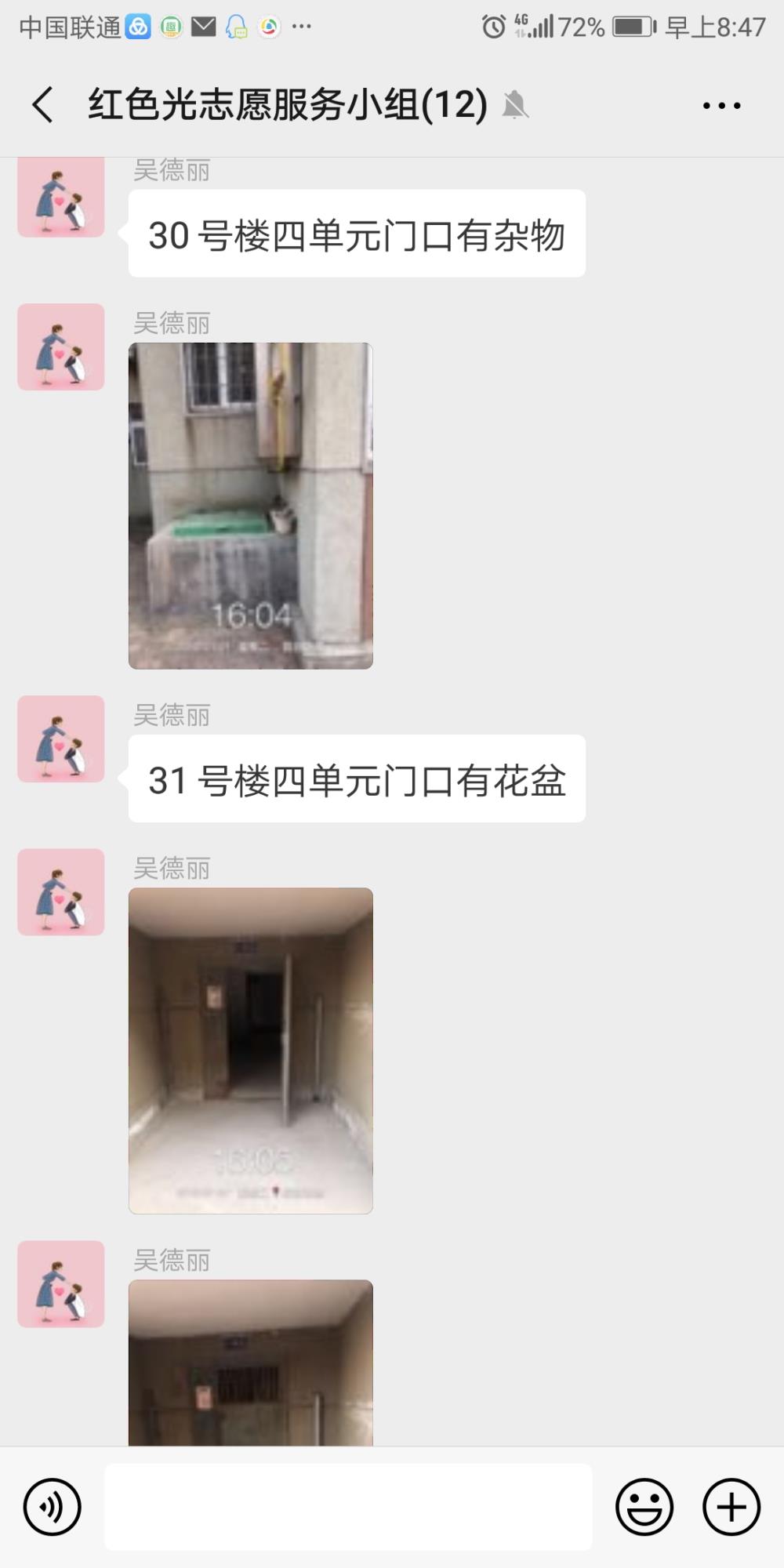The height and width of the screenshot is (1568, 784).
Task: Go back from the group chat
Action: [43, 105]
